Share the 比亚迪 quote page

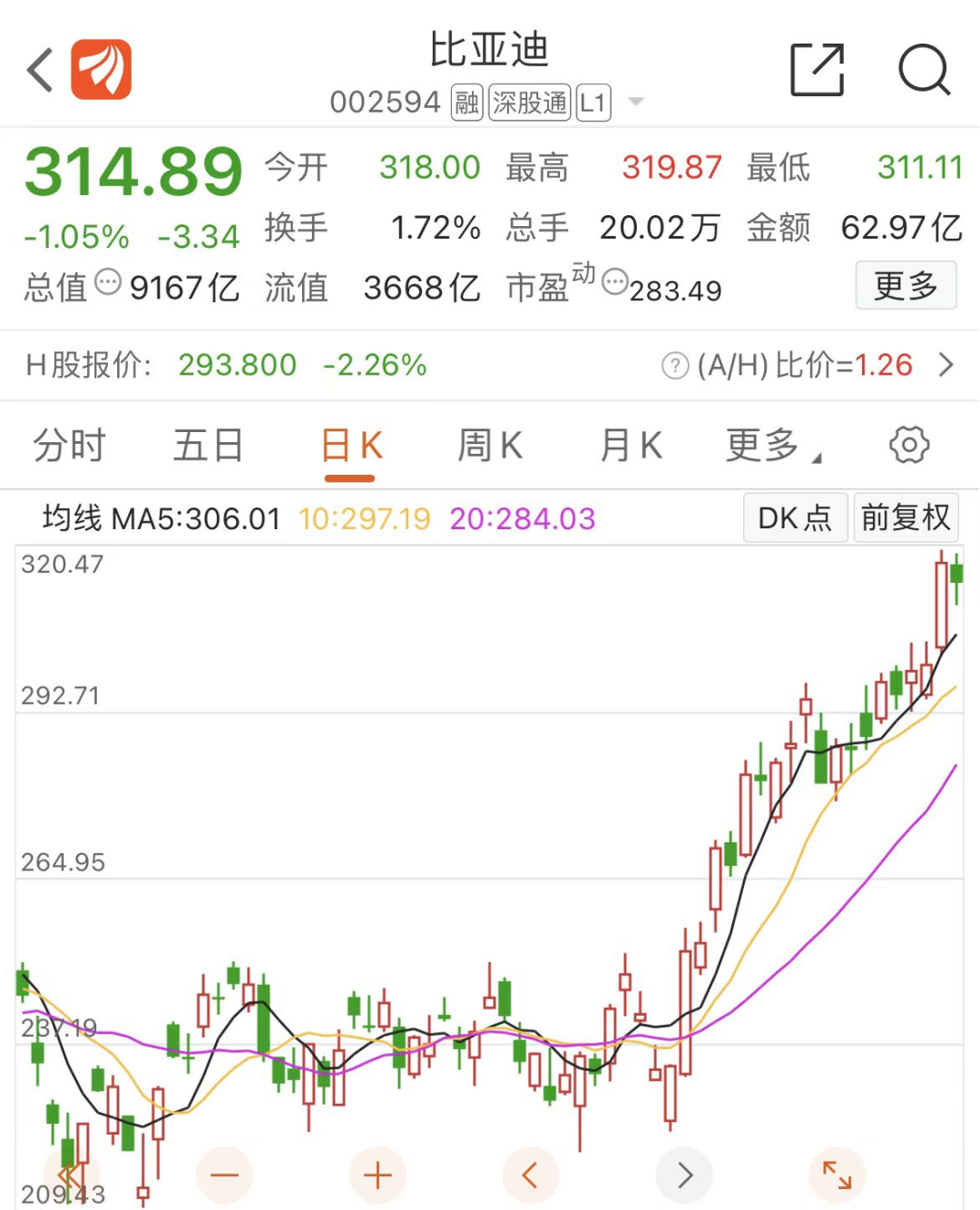coord(818,68)
